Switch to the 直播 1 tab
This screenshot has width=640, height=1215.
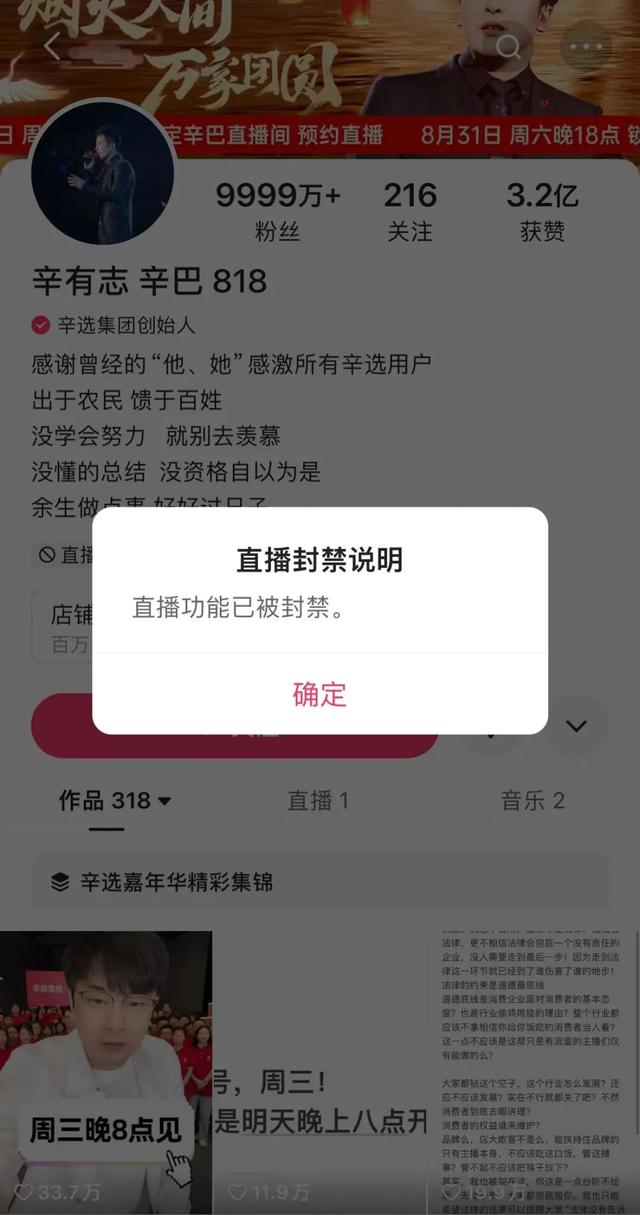point(318,800)
